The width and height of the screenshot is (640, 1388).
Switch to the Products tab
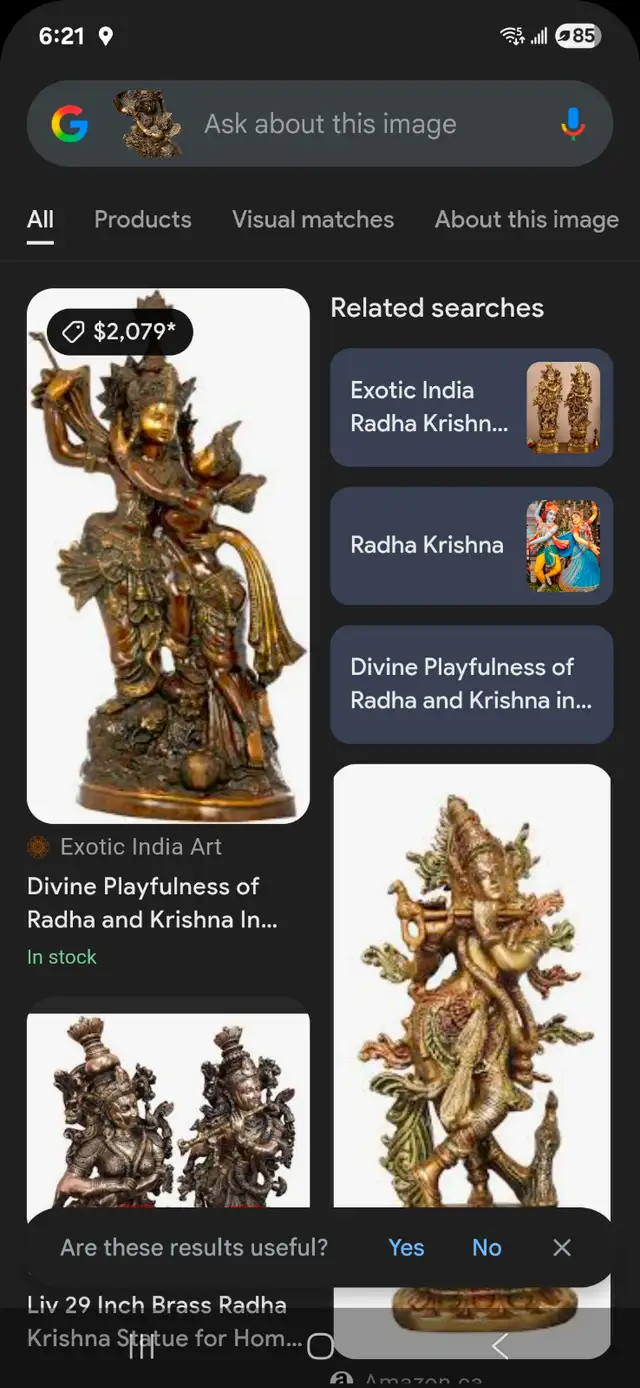(x=143, y=219)
